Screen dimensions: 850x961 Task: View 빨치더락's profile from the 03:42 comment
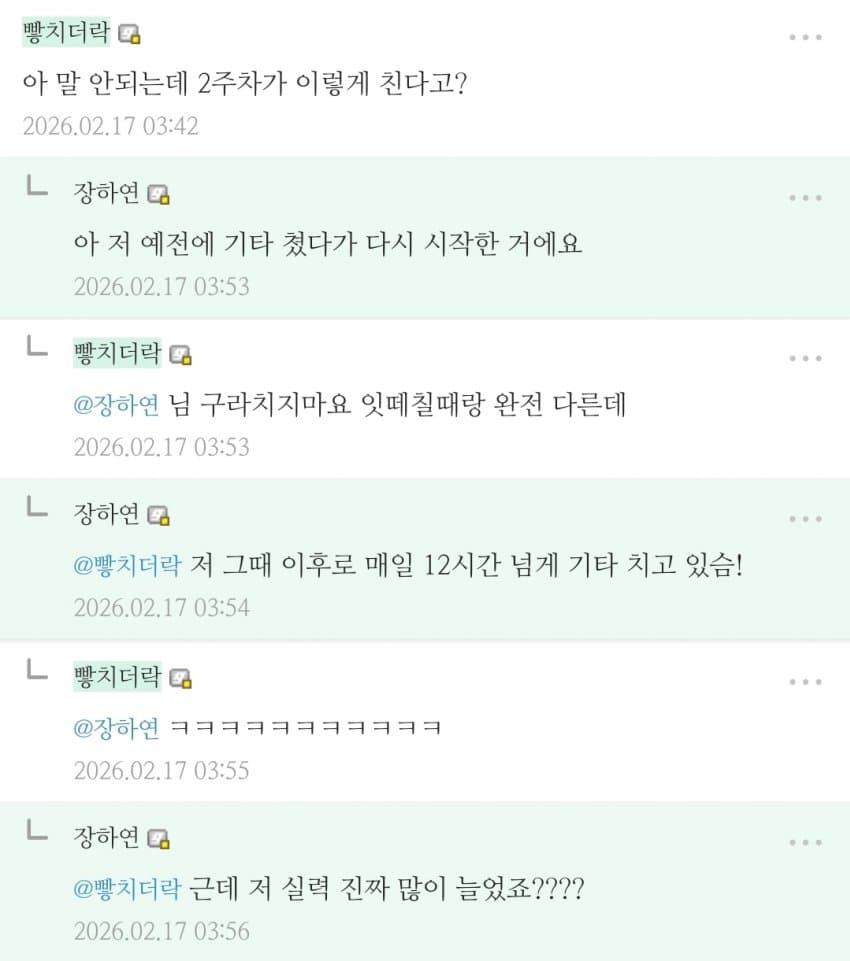click(x=66, y=33)
